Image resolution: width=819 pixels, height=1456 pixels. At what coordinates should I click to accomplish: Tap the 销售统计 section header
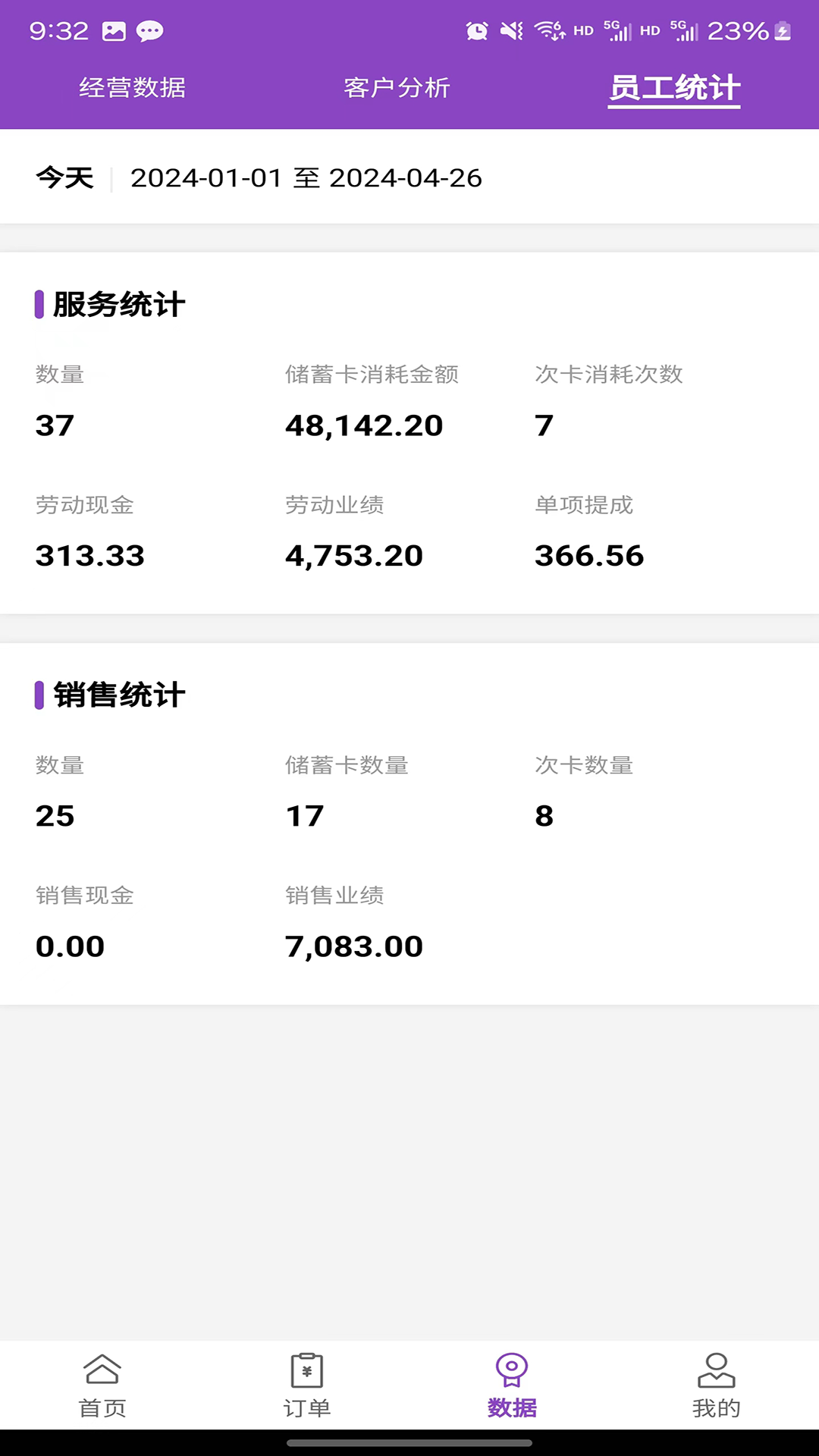pos(117,695)
